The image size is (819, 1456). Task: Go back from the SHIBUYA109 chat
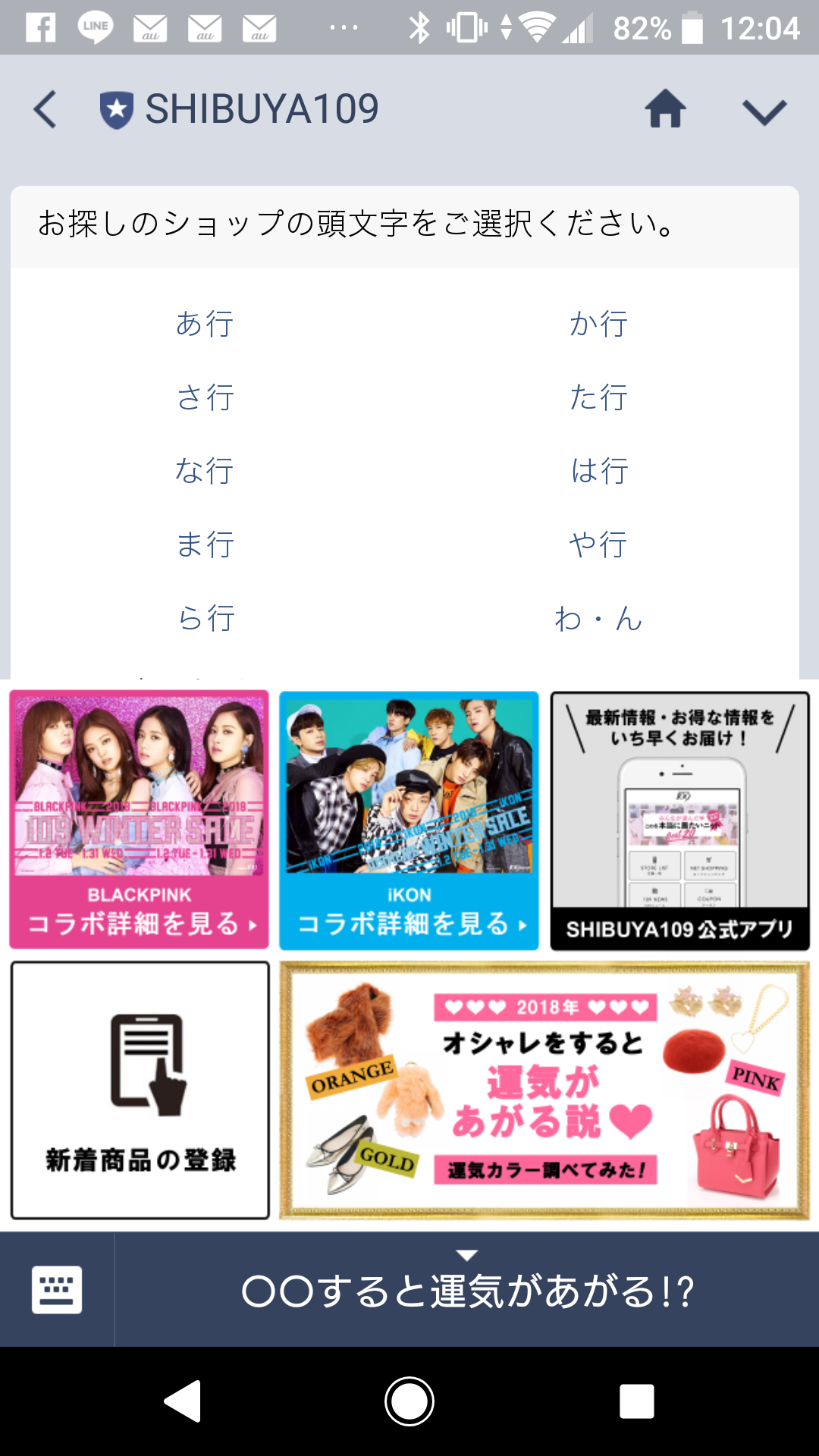(x=45, y=109)
